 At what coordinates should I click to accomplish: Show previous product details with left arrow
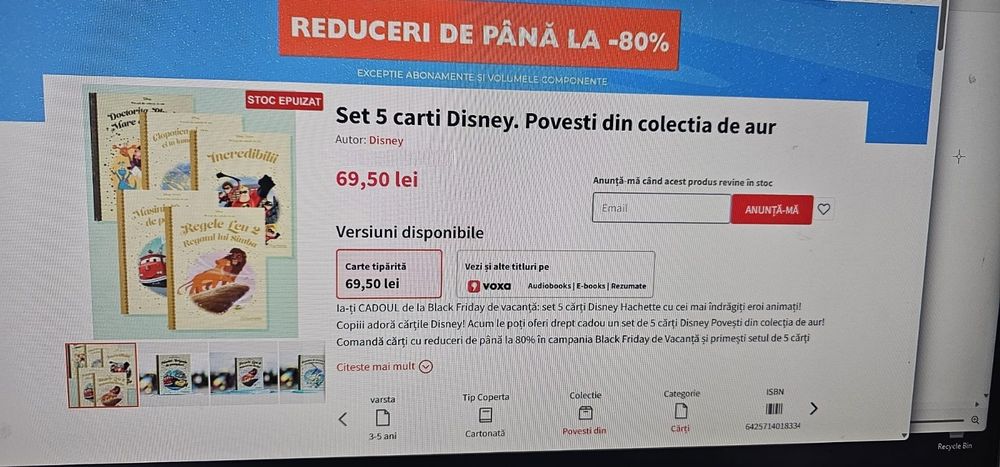click(343, 418)
